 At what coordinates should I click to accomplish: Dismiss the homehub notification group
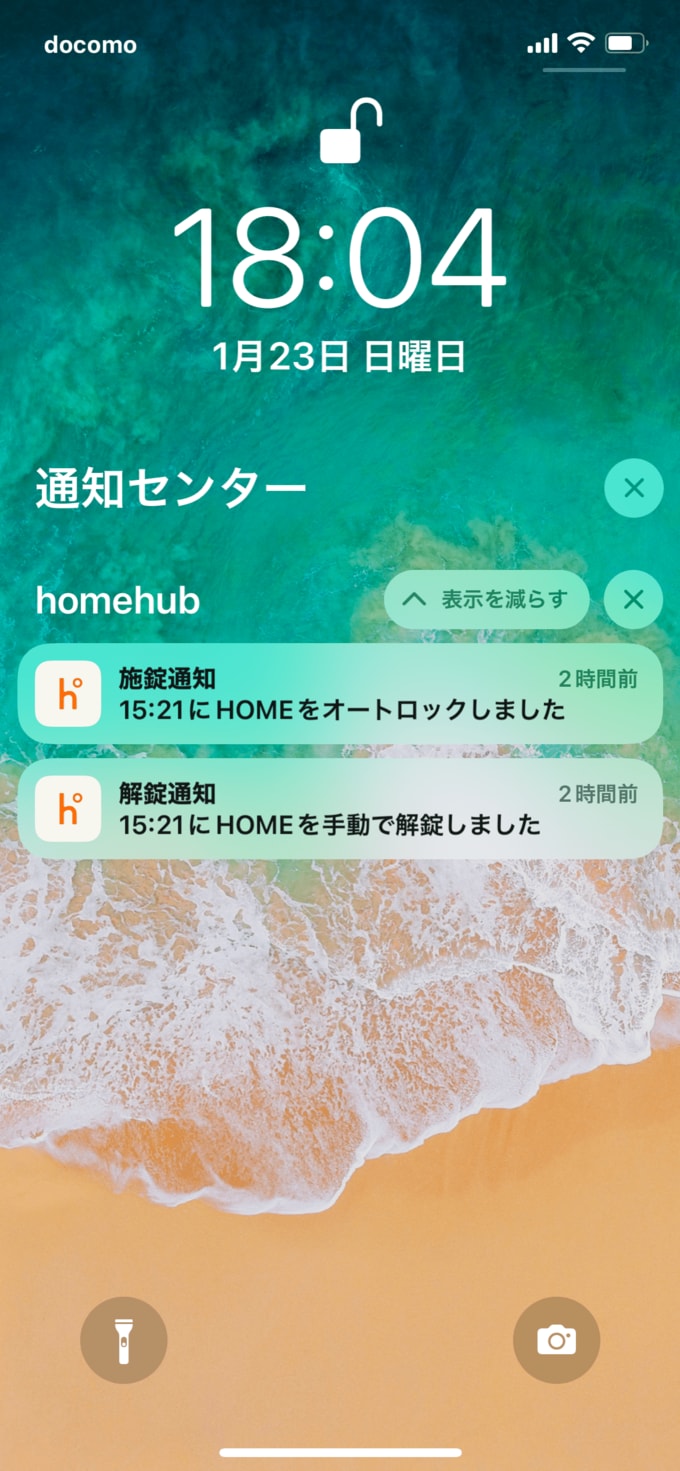click(633, 599)
